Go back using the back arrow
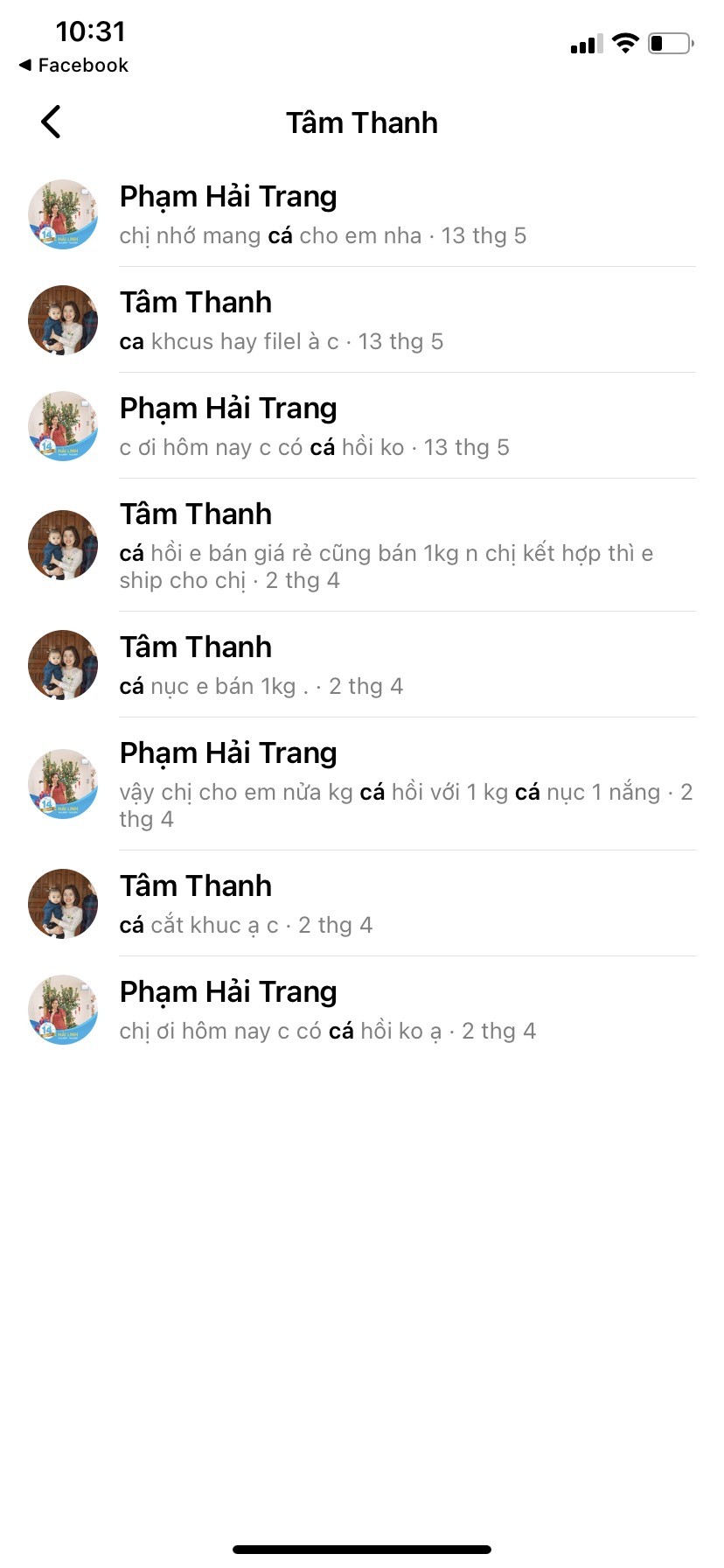The height and width of the screenshot is (1568, 724). 51,122
